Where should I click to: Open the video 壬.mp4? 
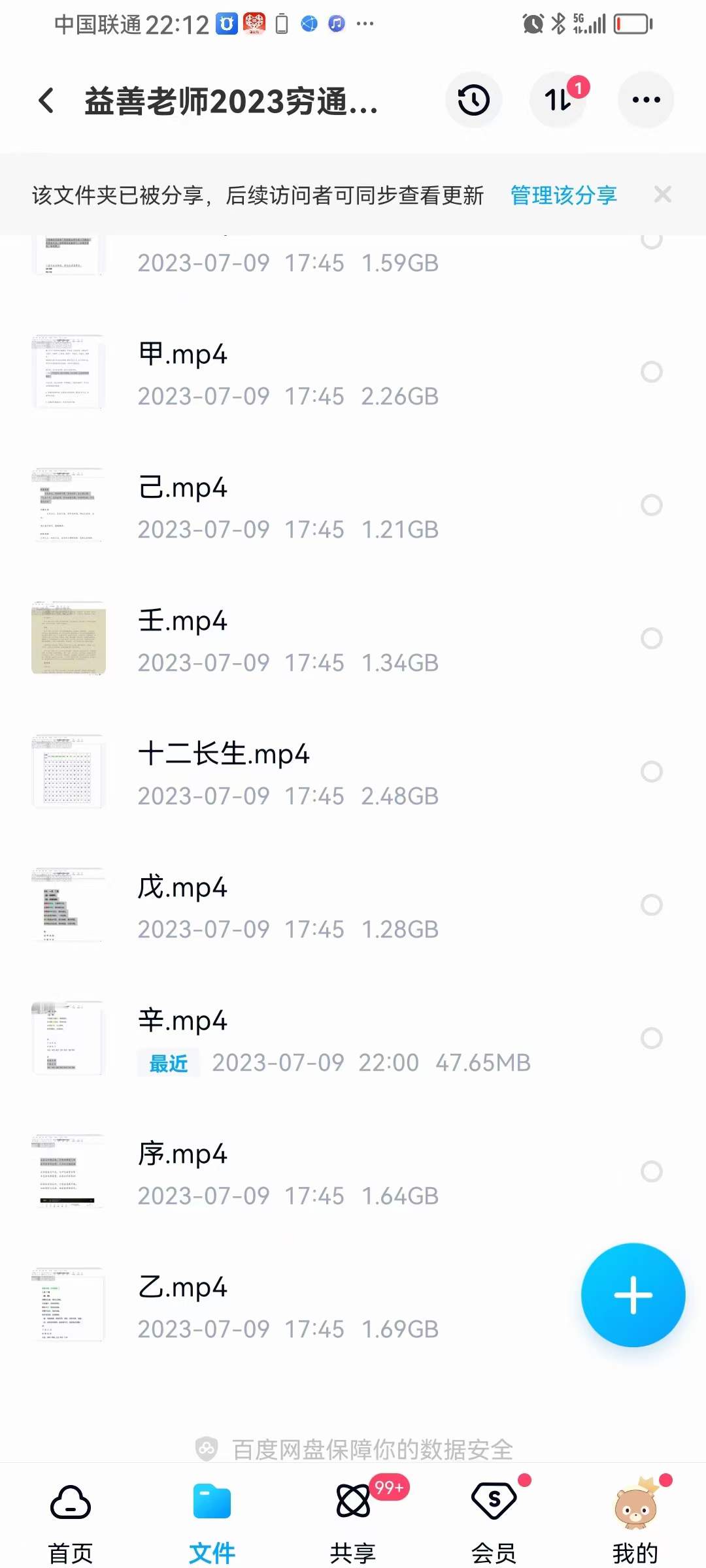183,621
